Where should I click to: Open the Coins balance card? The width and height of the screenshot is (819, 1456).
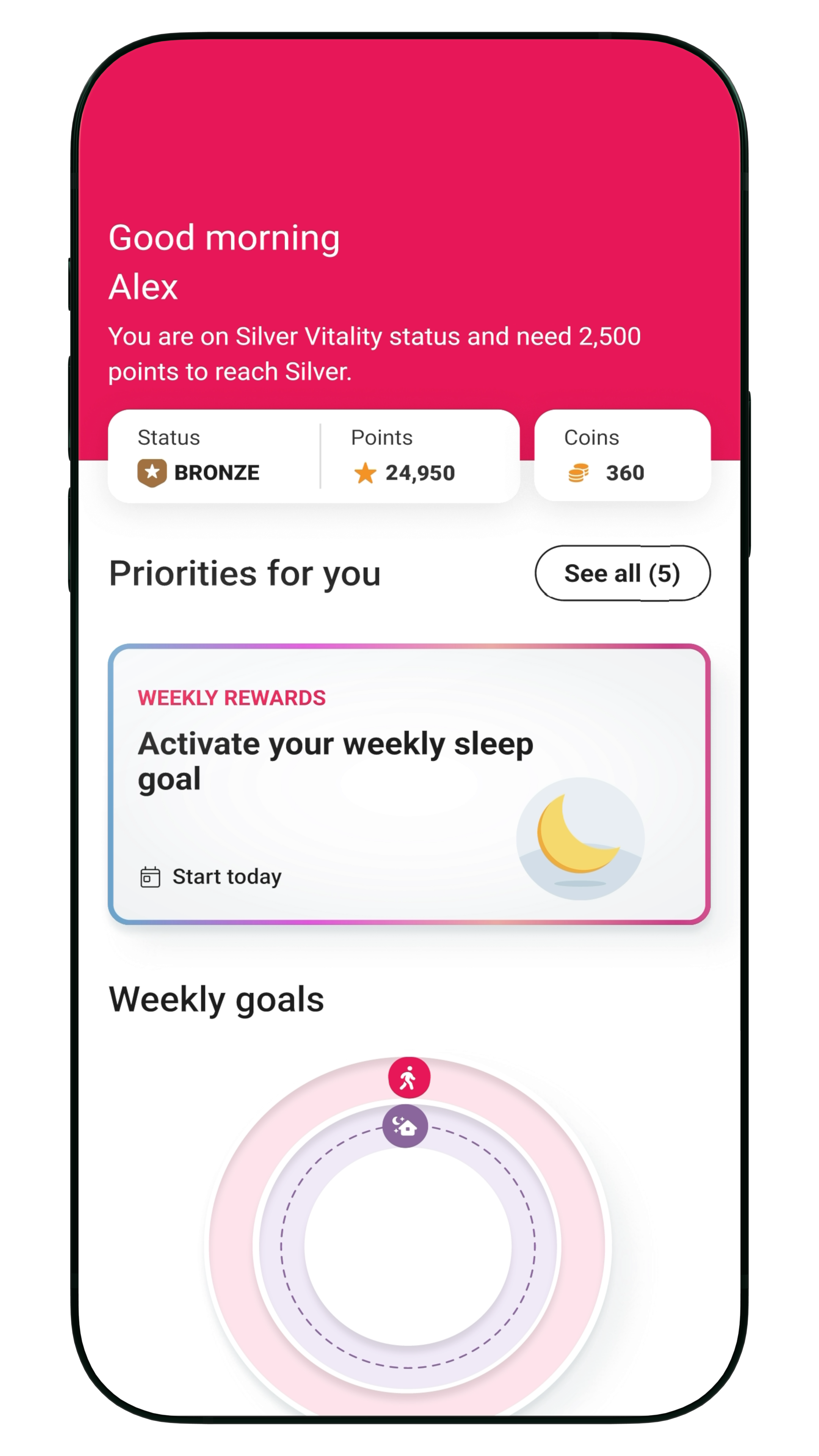tap(622, 455)
